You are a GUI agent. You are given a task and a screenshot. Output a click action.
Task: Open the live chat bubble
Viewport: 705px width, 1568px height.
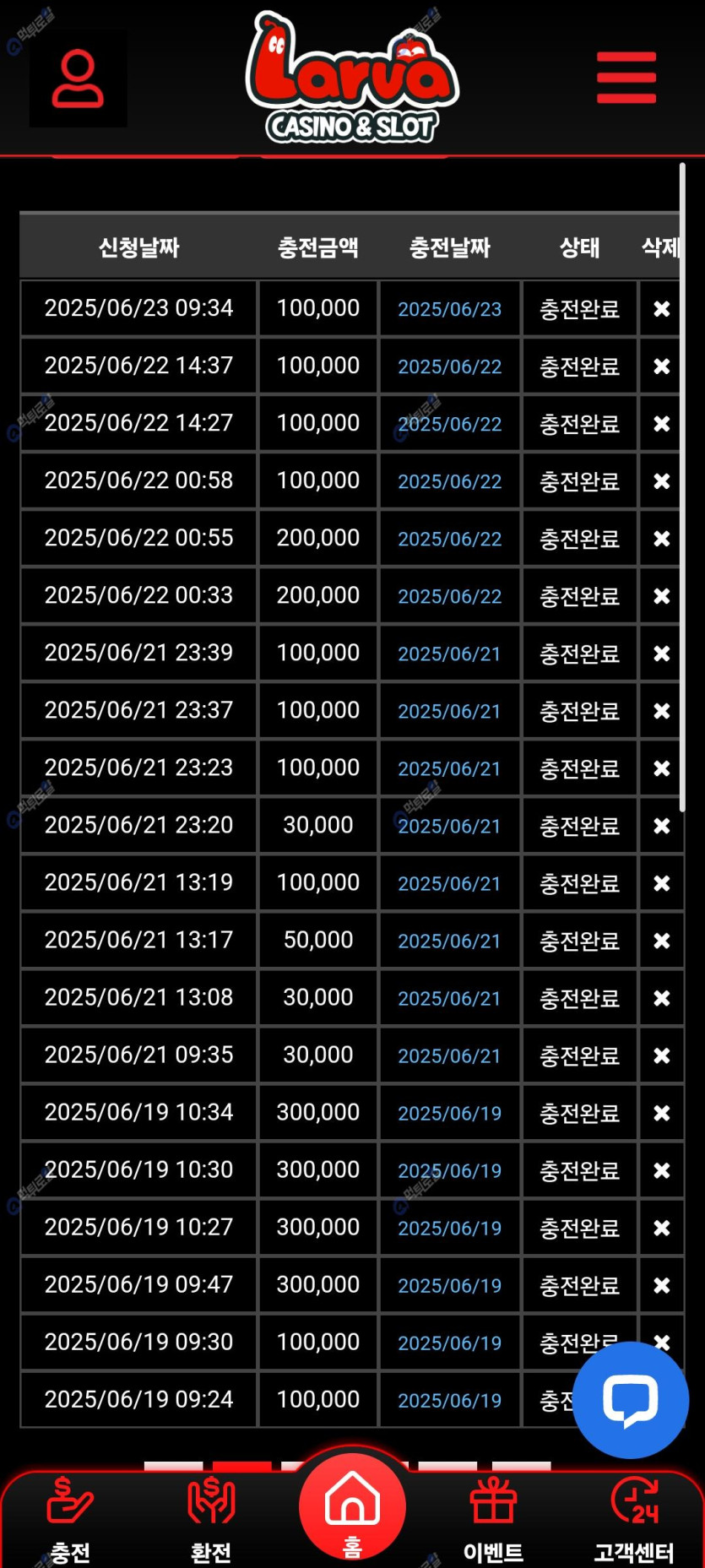630,1401
